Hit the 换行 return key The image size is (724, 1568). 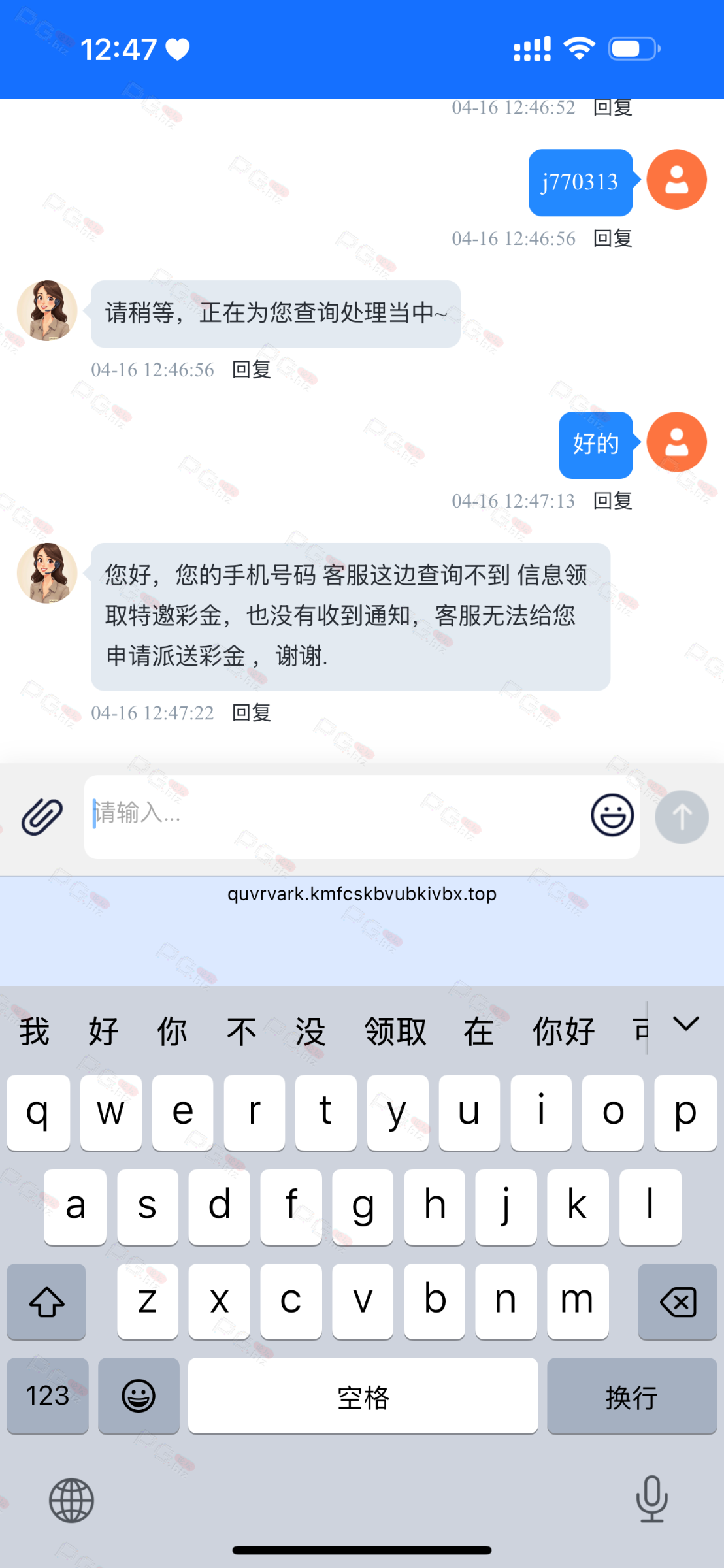pyautogui.click(x=631, y=1396)
